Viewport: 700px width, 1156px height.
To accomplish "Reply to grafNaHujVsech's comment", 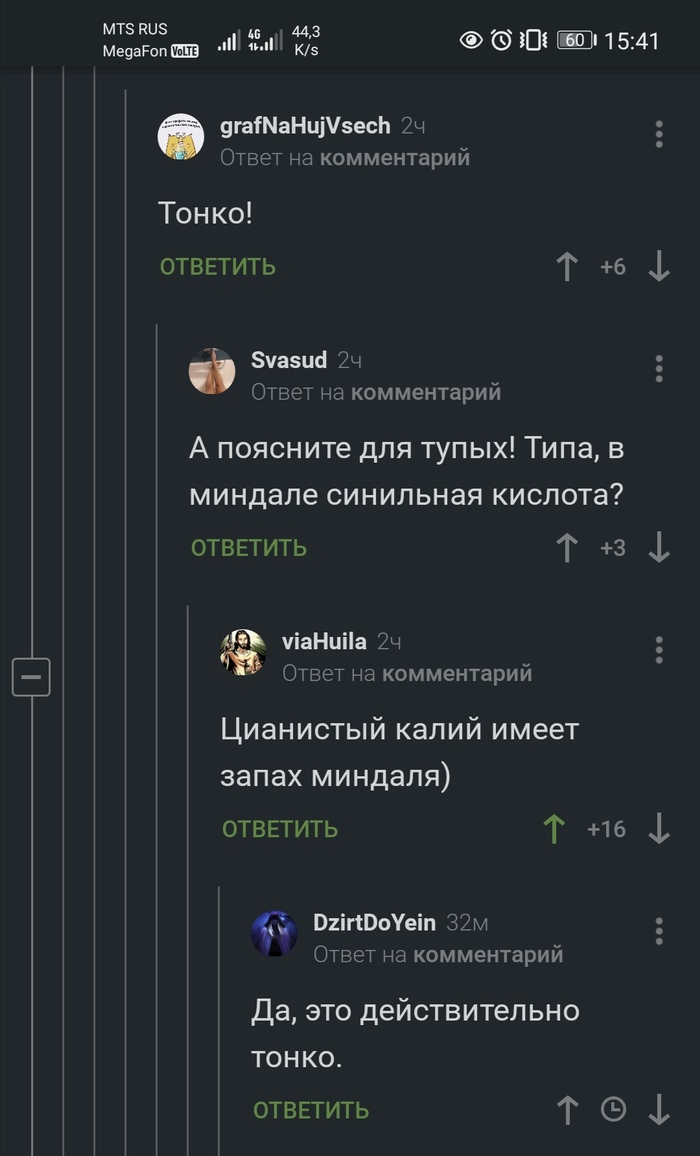I will click(218, 267).
